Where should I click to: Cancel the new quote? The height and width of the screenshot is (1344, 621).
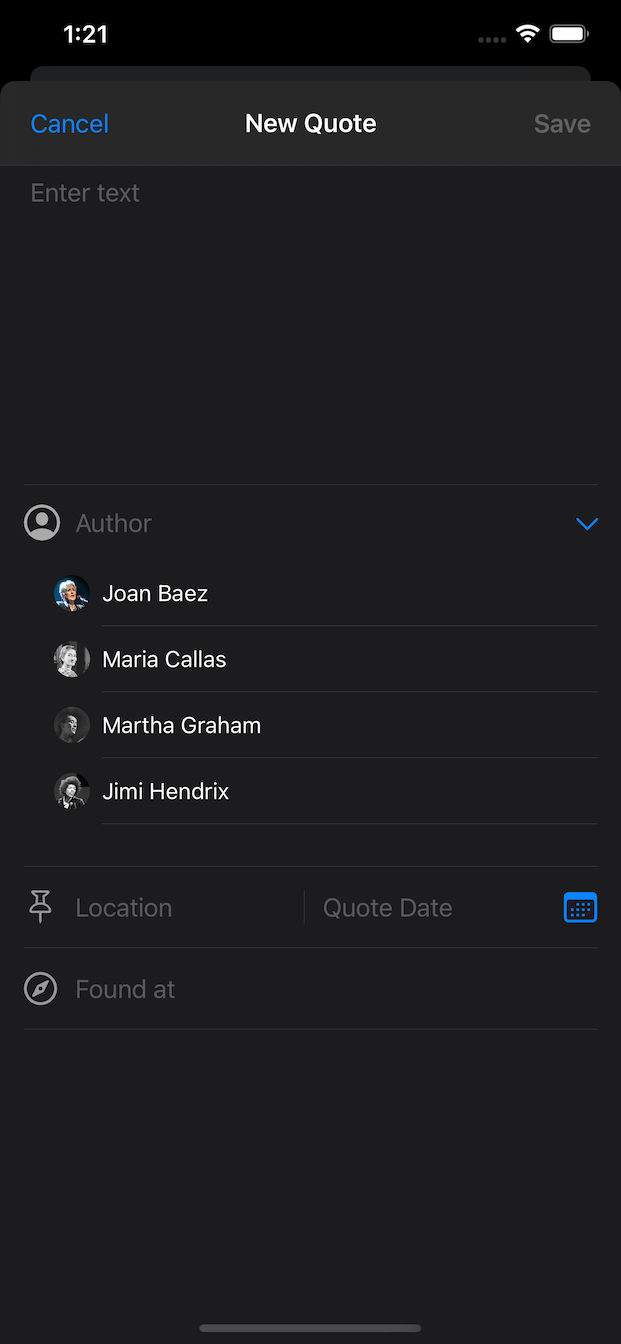[69, 124]
